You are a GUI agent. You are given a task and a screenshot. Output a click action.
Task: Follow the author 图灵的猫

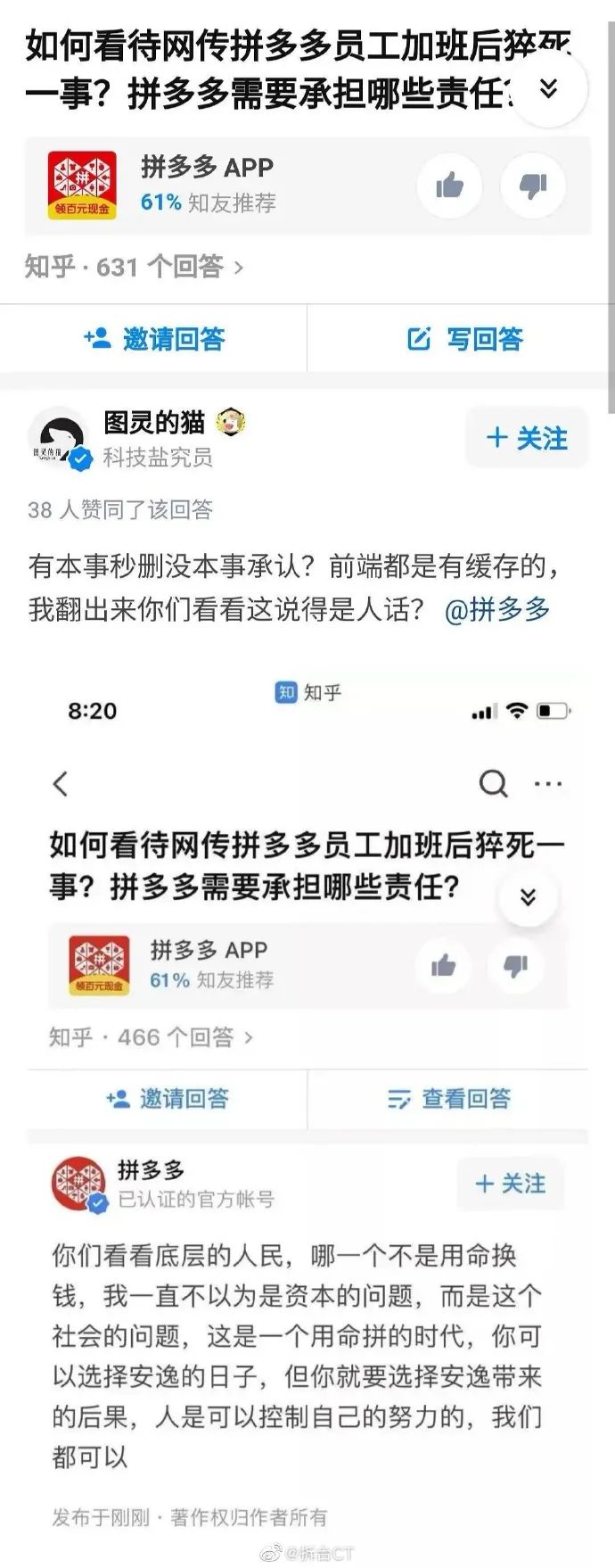pos(527,438)
